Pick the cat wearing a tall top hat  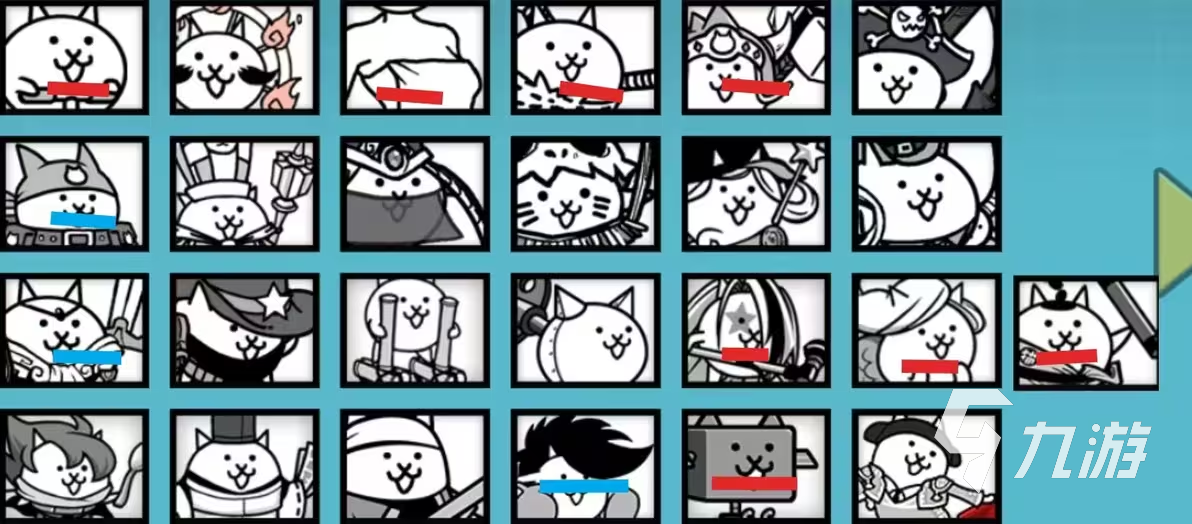coord(244,465)
